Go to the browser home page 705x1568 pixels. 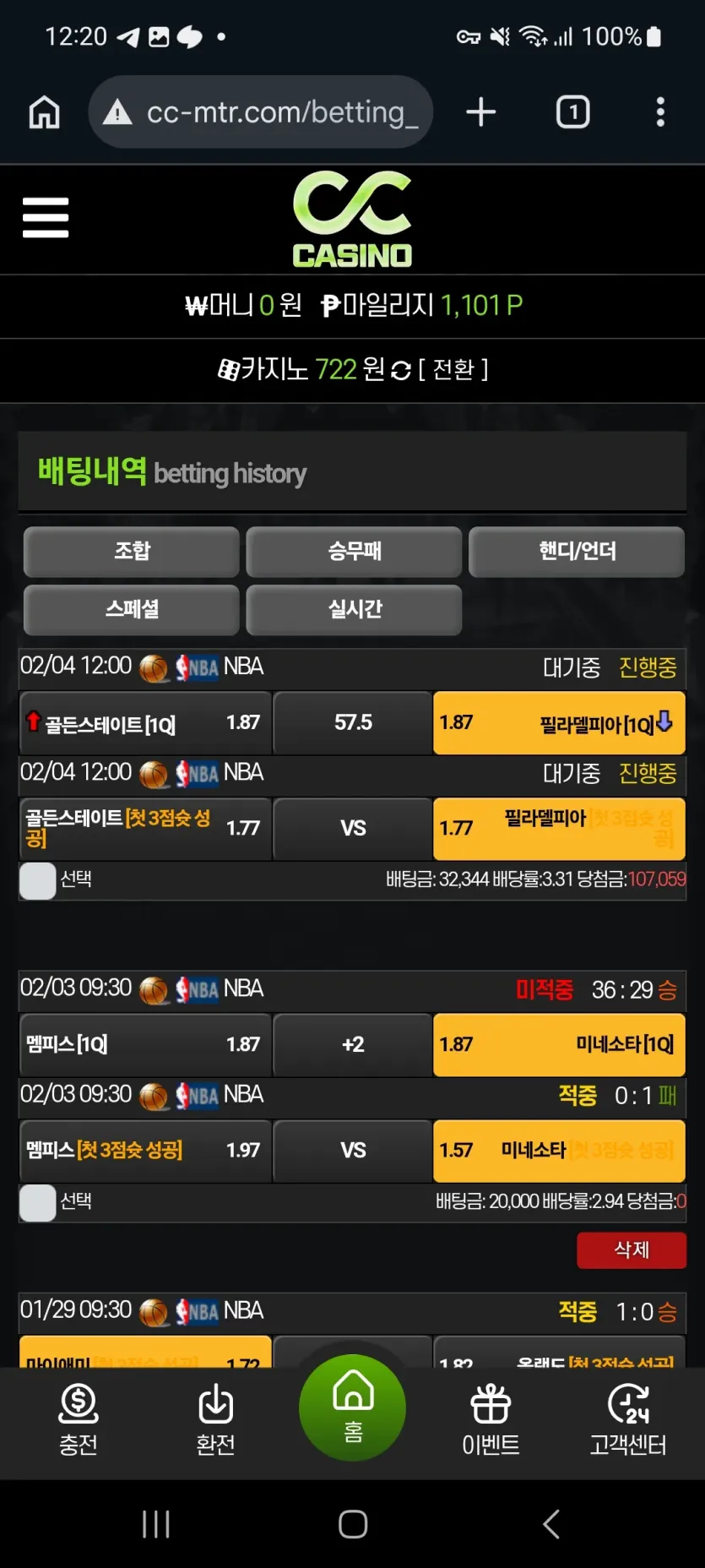44,112
